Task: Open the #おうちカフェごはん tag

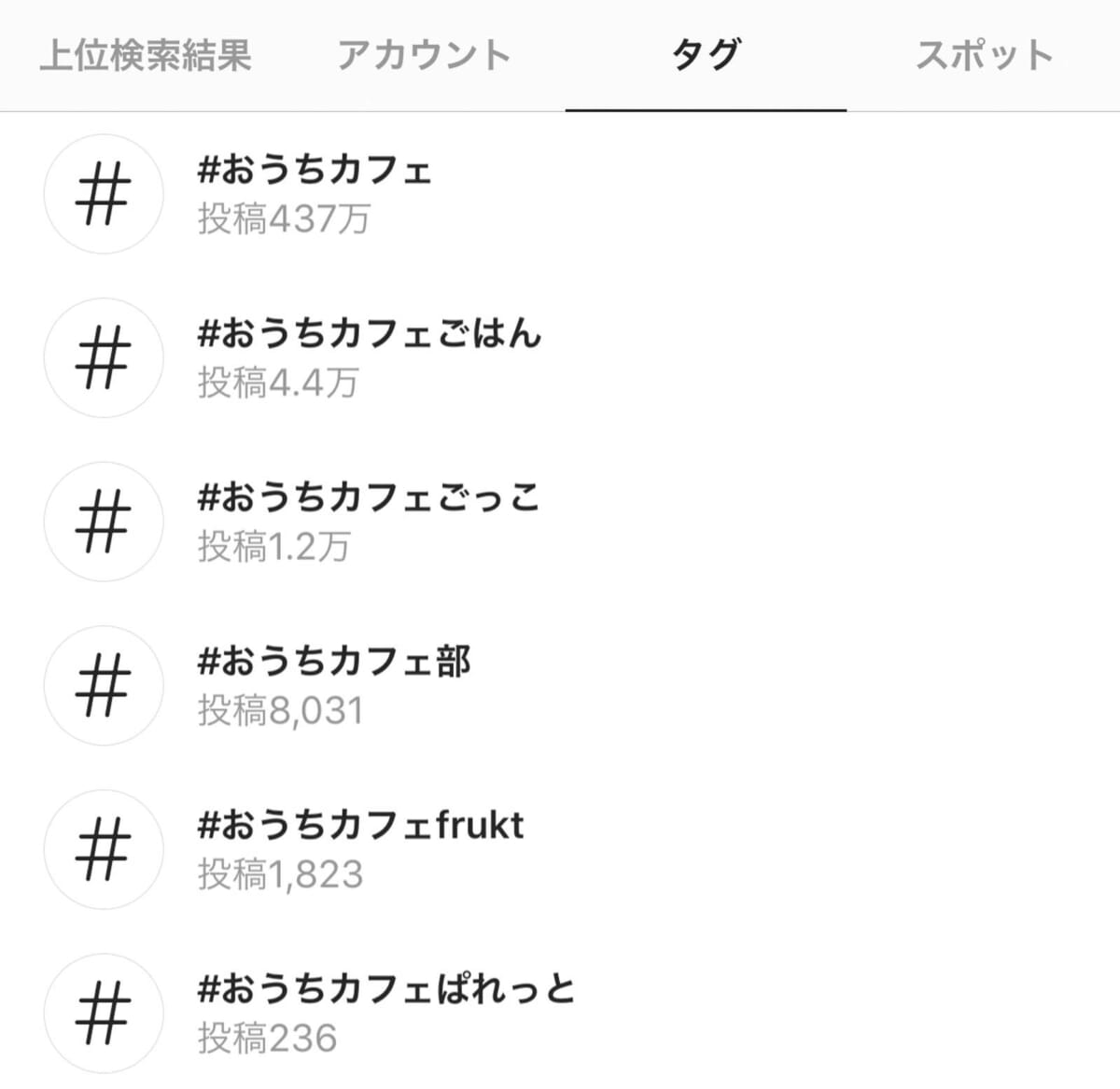Action: pyautogui.click(x=369, y=356)
